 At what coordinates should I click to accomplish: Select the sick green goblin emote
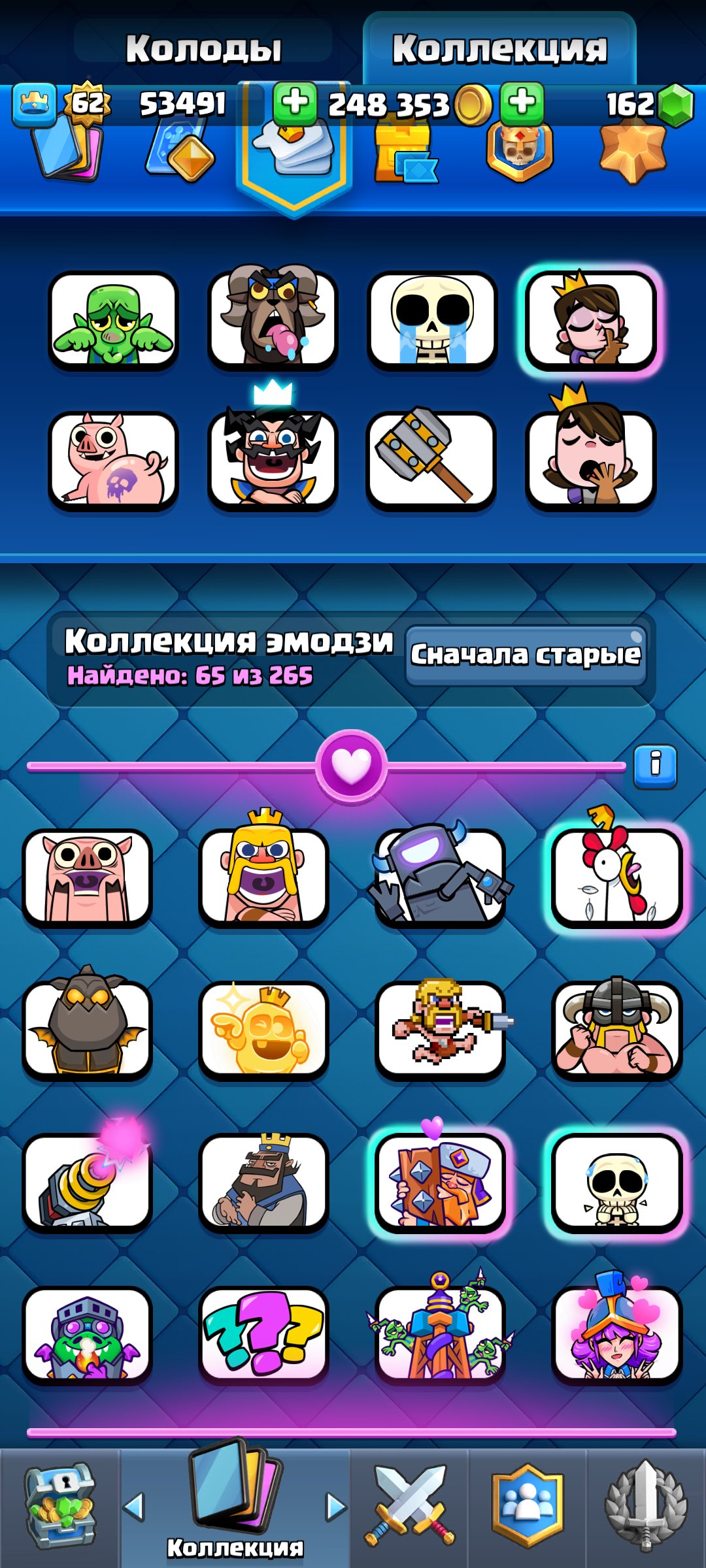(114, 320)
